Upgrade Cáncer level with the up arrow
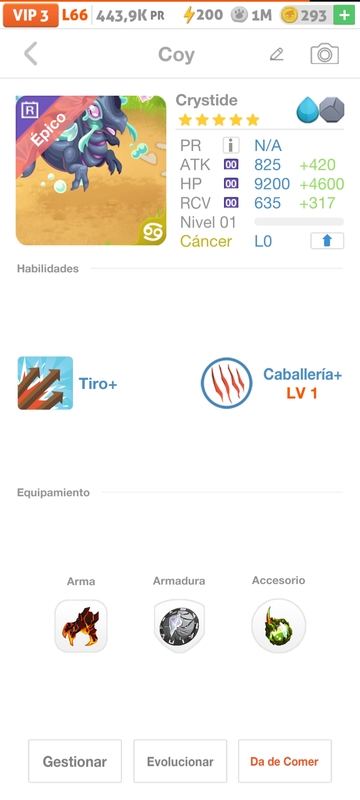This screenshot has height=800, width=360. pyautogui.click(x=327, y=241)
